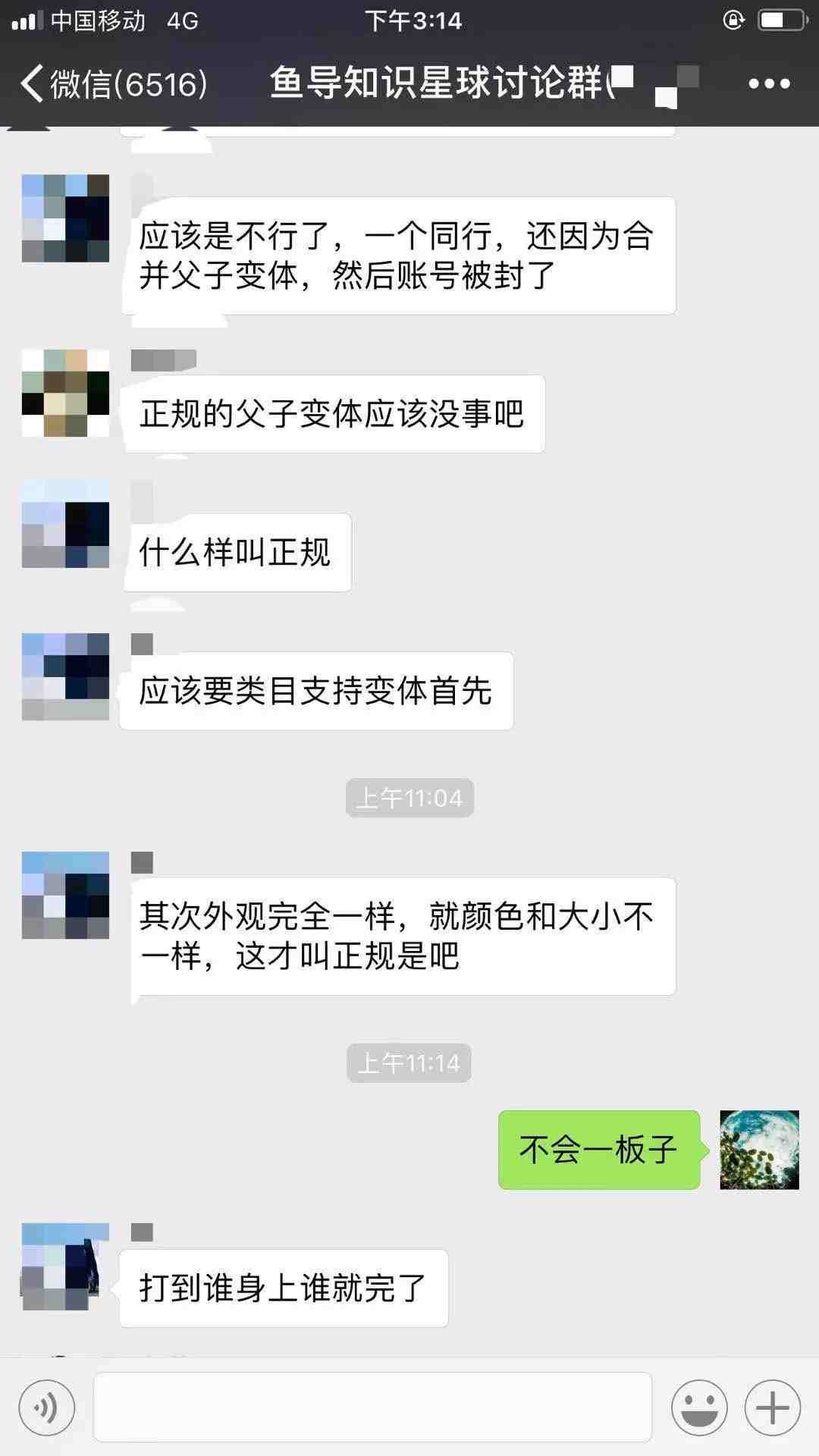Screen dimensions: 819x1456
Task: Open my own avatar beside 不会一板子
Action: pyautogui.click(x=759, y=1150)
